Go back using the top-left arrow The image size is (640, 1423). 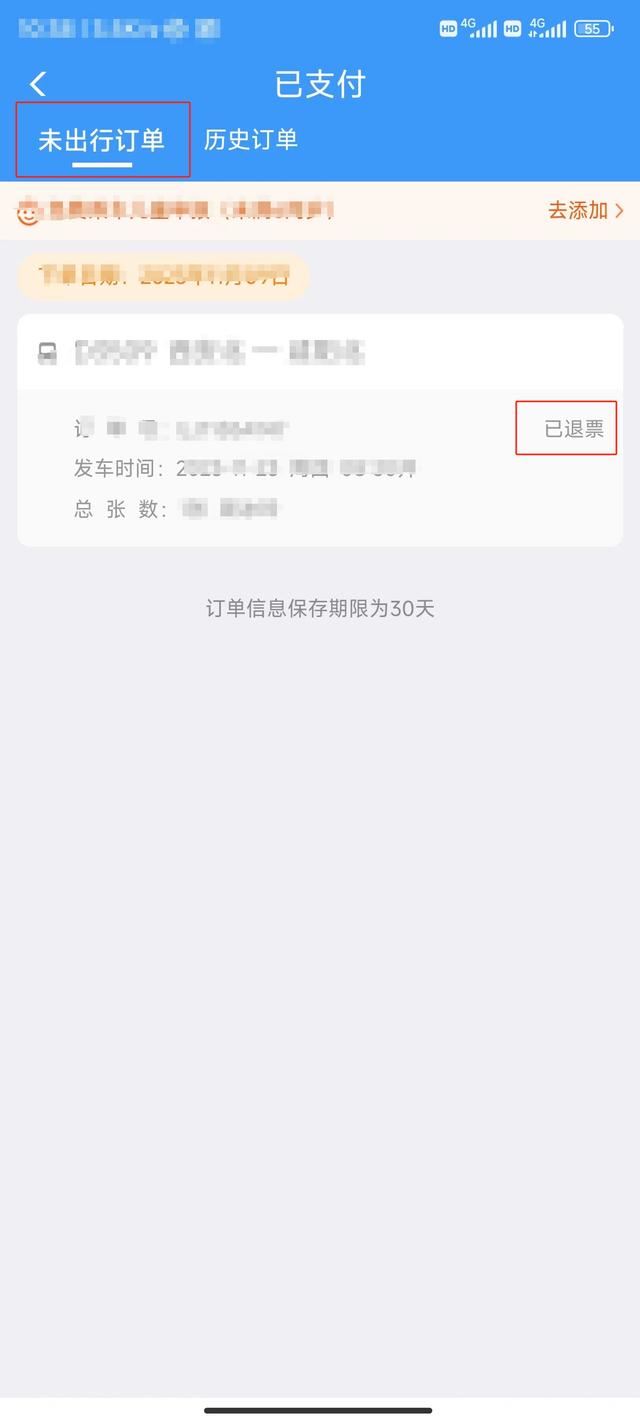coord(38,84)
